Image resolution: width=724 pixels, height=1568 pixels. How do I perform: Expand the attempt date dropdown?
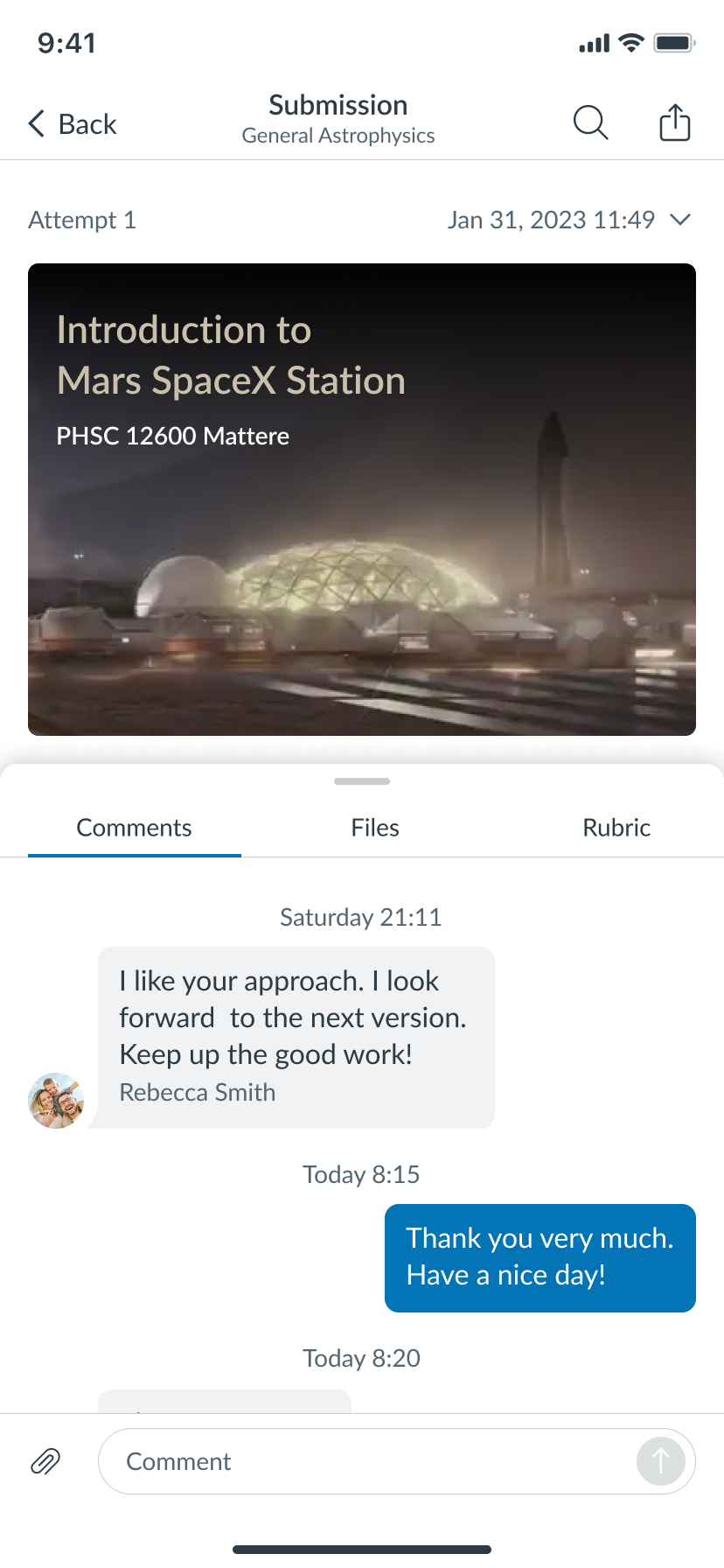point(679,220)
